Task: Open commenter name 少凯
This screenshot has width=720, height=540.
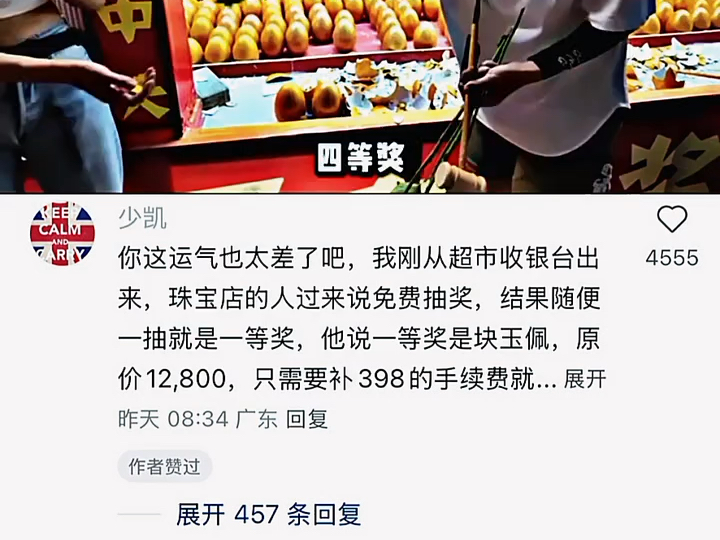Action: click(x=142, y=219)
